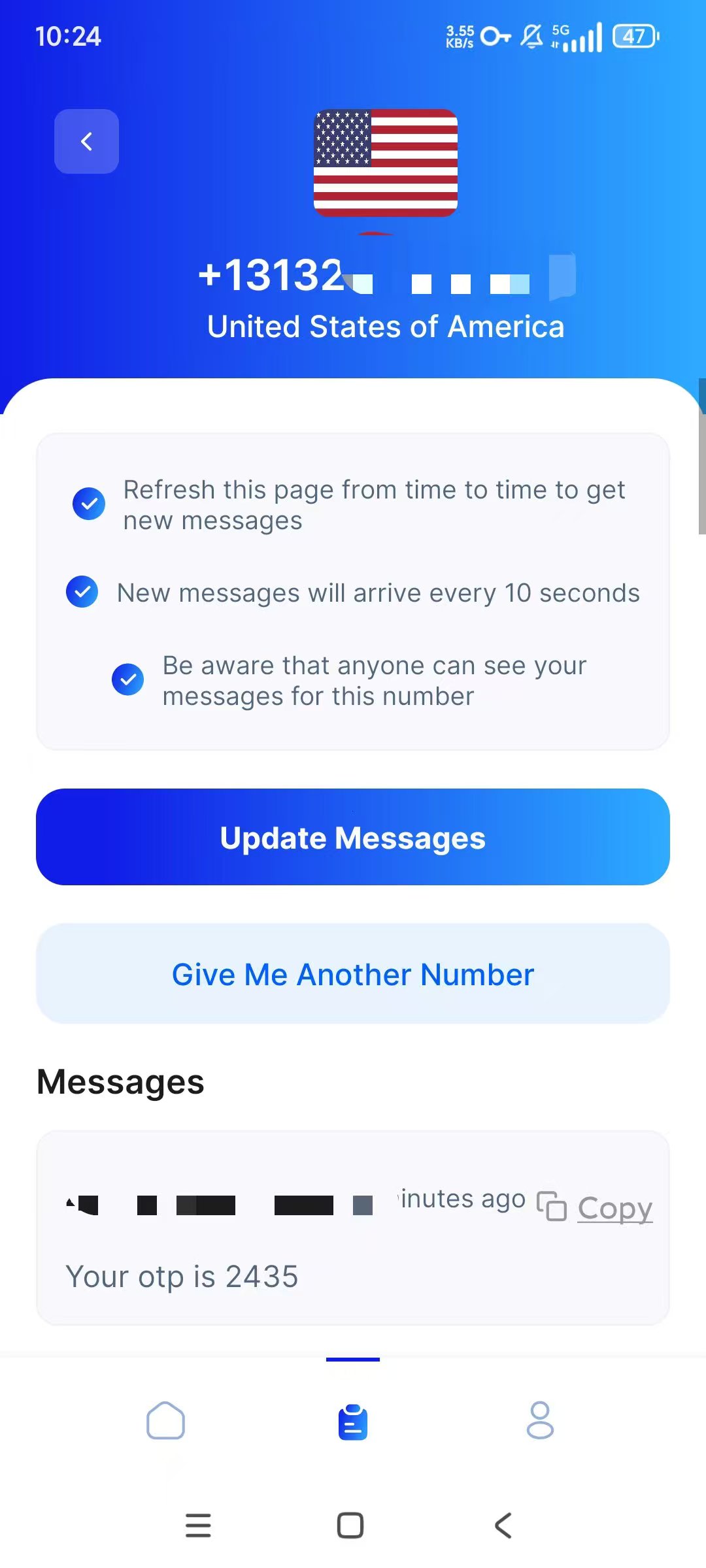Viewport: 706px width, 1568px height.
Task: Go back using the top-left arrow button
Action: pos(86,141)
